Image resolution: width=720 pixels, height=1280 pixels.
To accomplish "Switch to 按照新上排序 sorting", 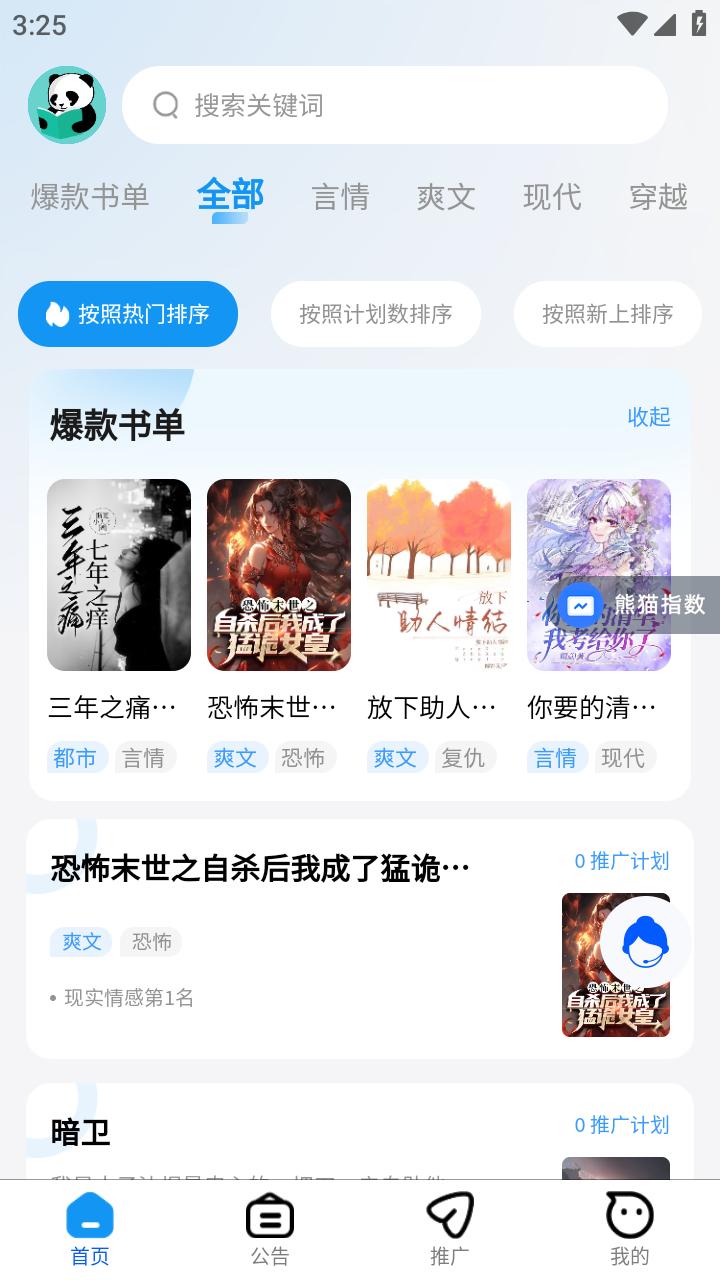I will tap(607, 314).
